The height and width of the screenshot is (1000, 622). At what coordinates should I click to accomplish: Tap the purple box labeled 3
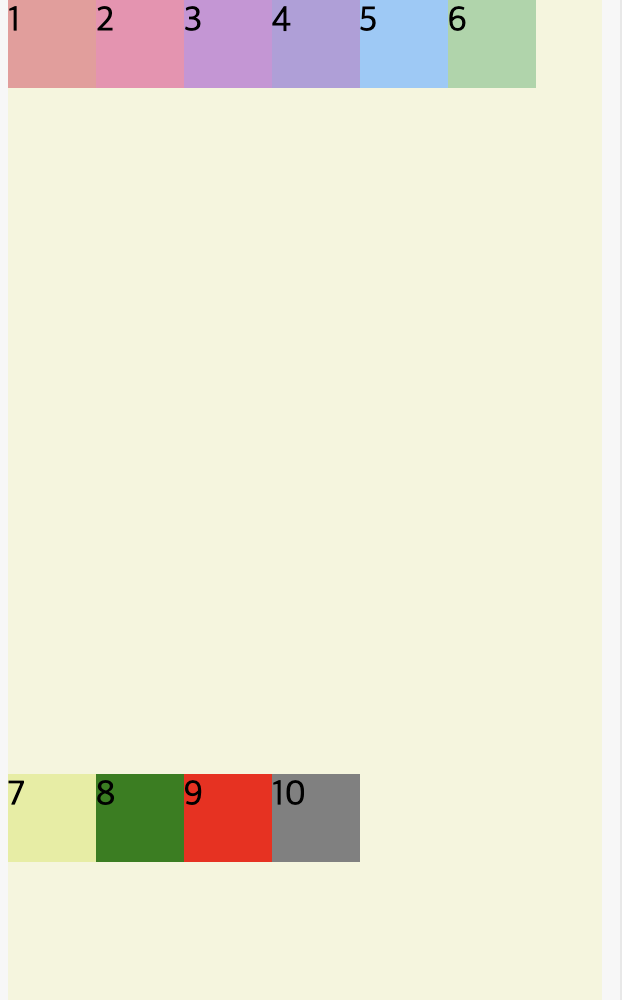click(228, 44)
